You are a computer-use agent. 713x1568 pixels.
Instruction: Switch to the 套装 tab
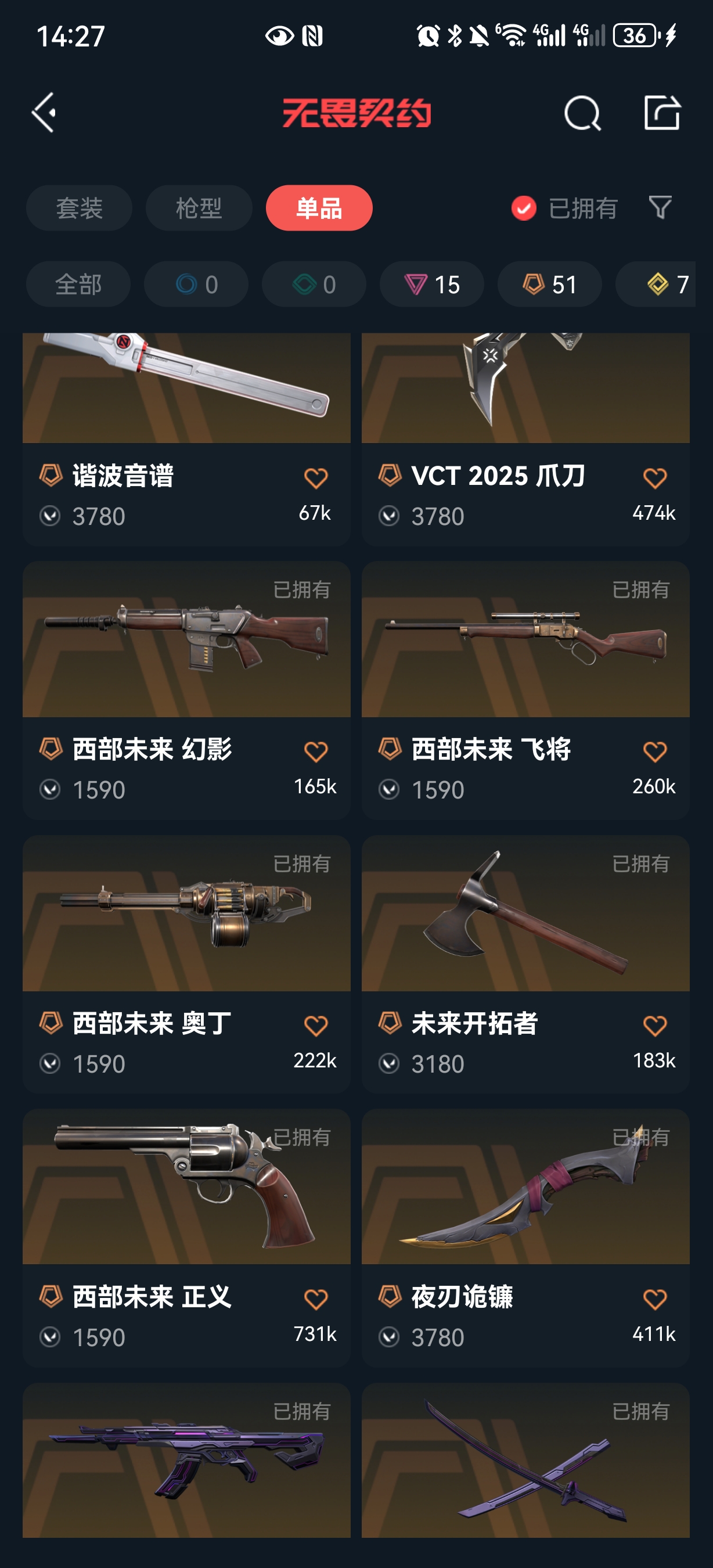coord(79,208)
